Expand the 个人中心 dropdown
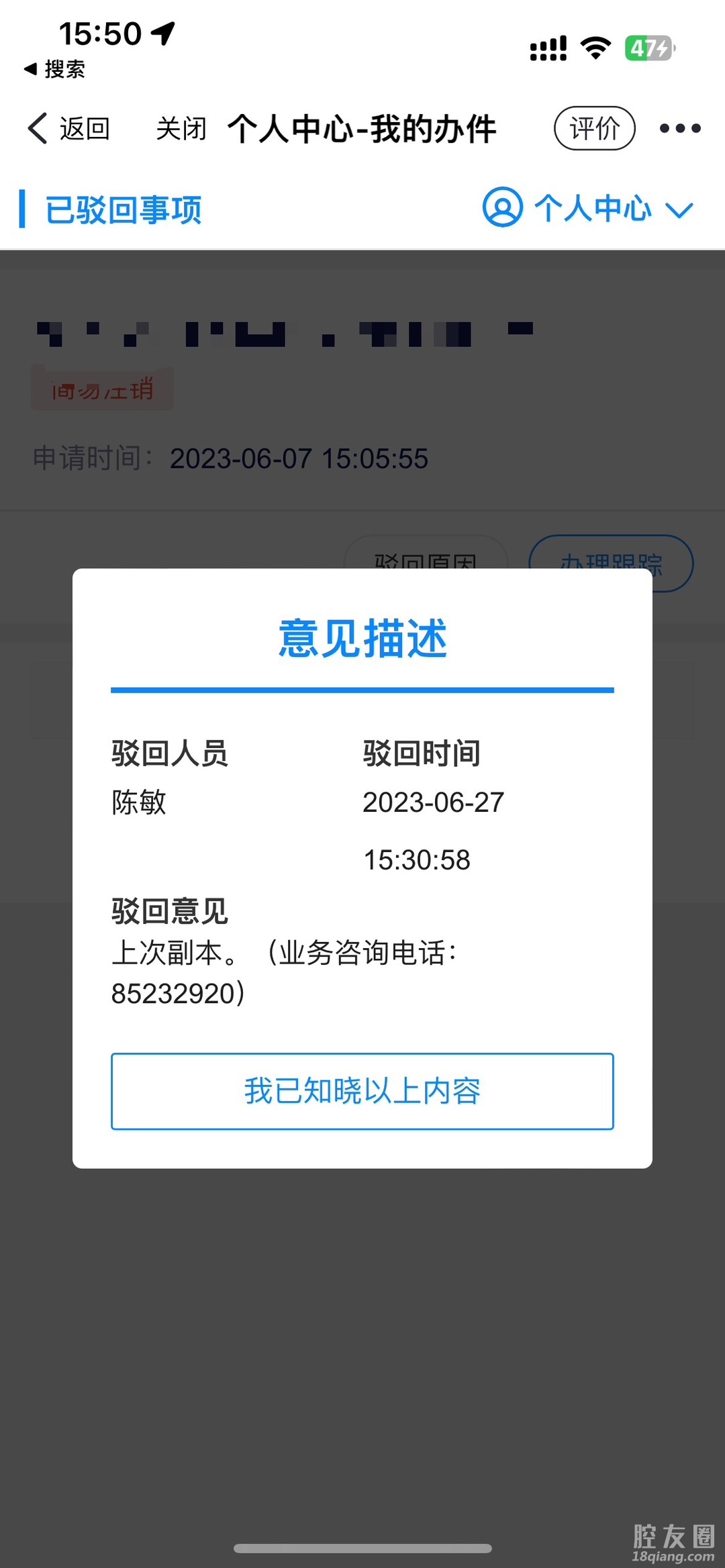The image size is (725, 1568). 588,209
